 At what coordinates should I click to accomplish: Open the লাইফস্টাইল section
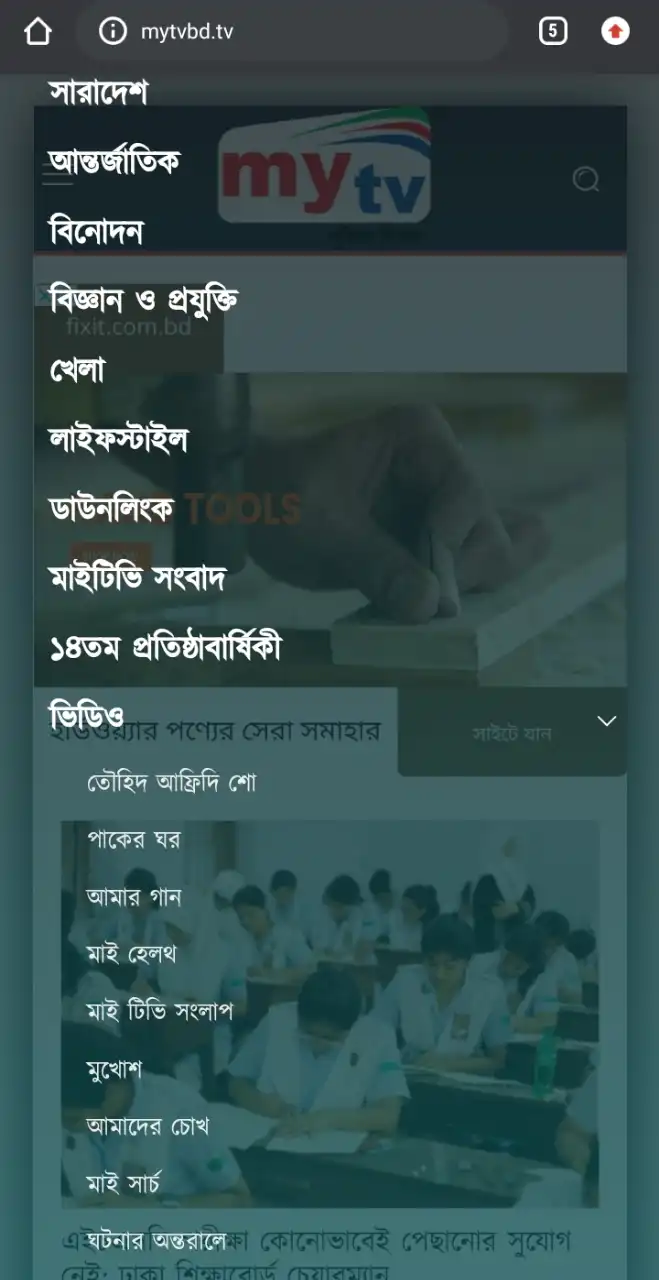[x=118, y=440]
